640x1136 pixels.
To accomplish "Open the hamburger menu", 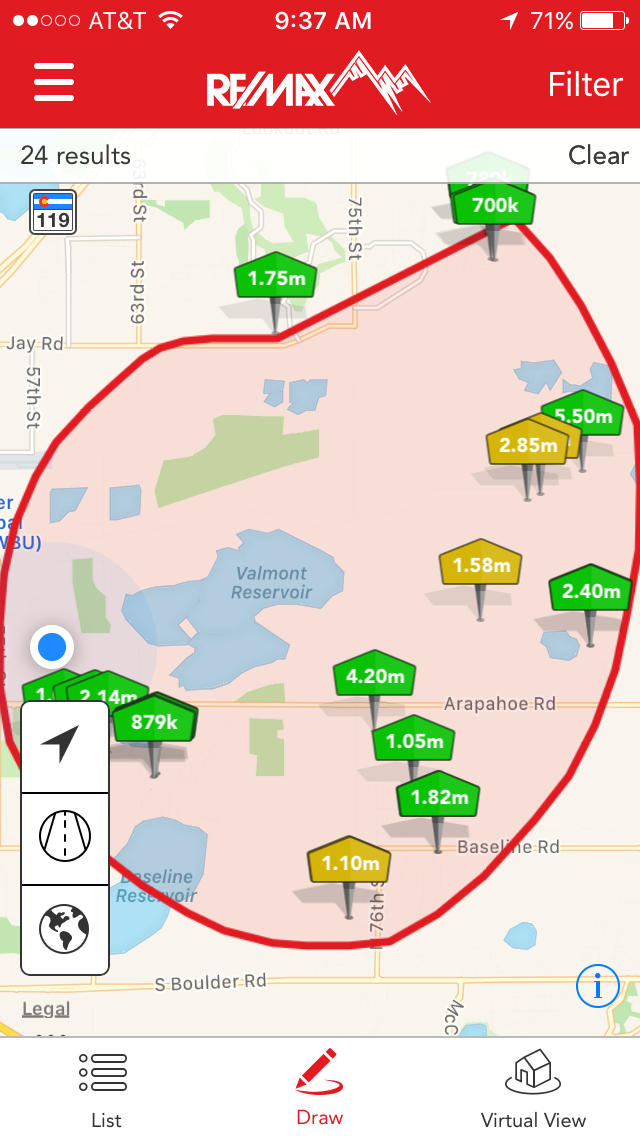I will coord(54,82).
